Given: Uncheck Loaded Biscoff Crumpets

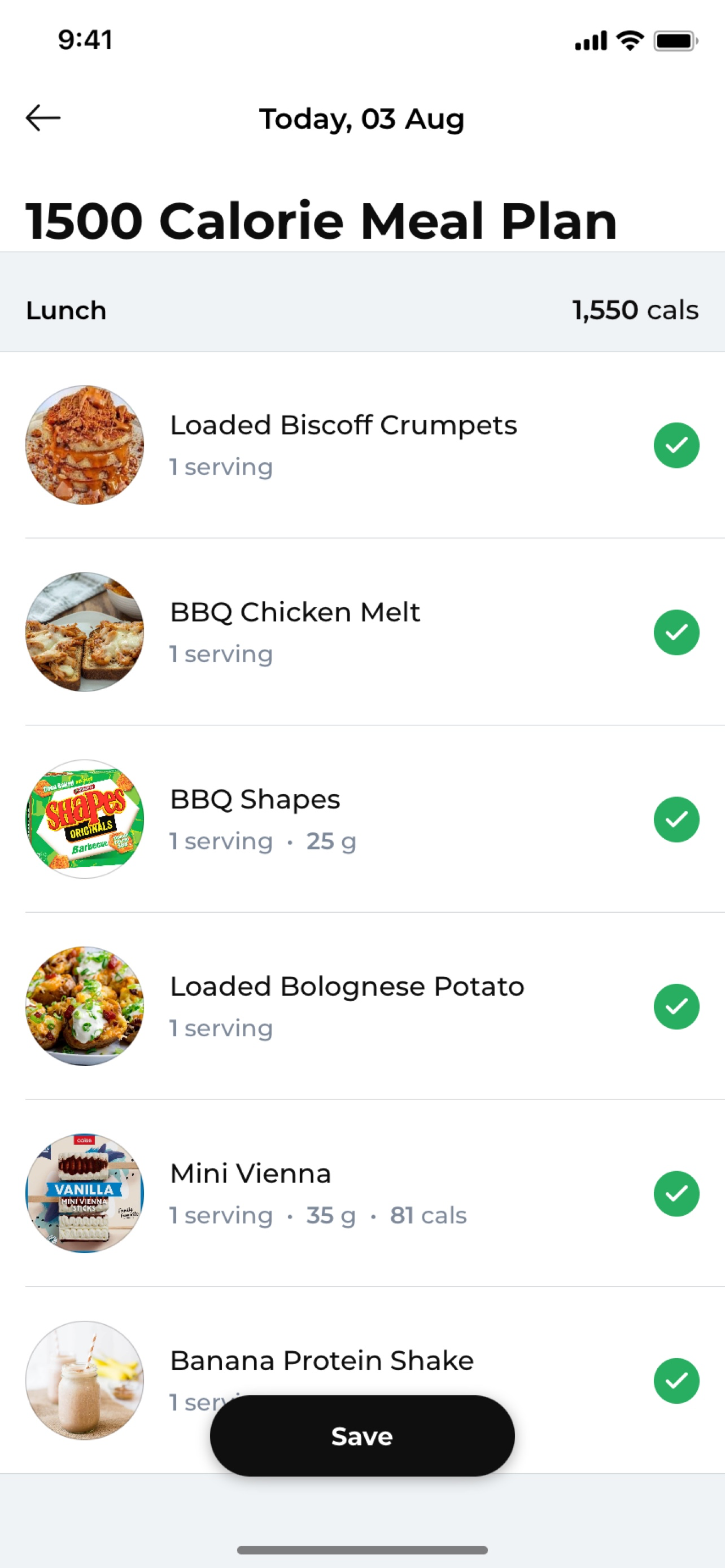Looking at the screenshot, I should [676, 445].
